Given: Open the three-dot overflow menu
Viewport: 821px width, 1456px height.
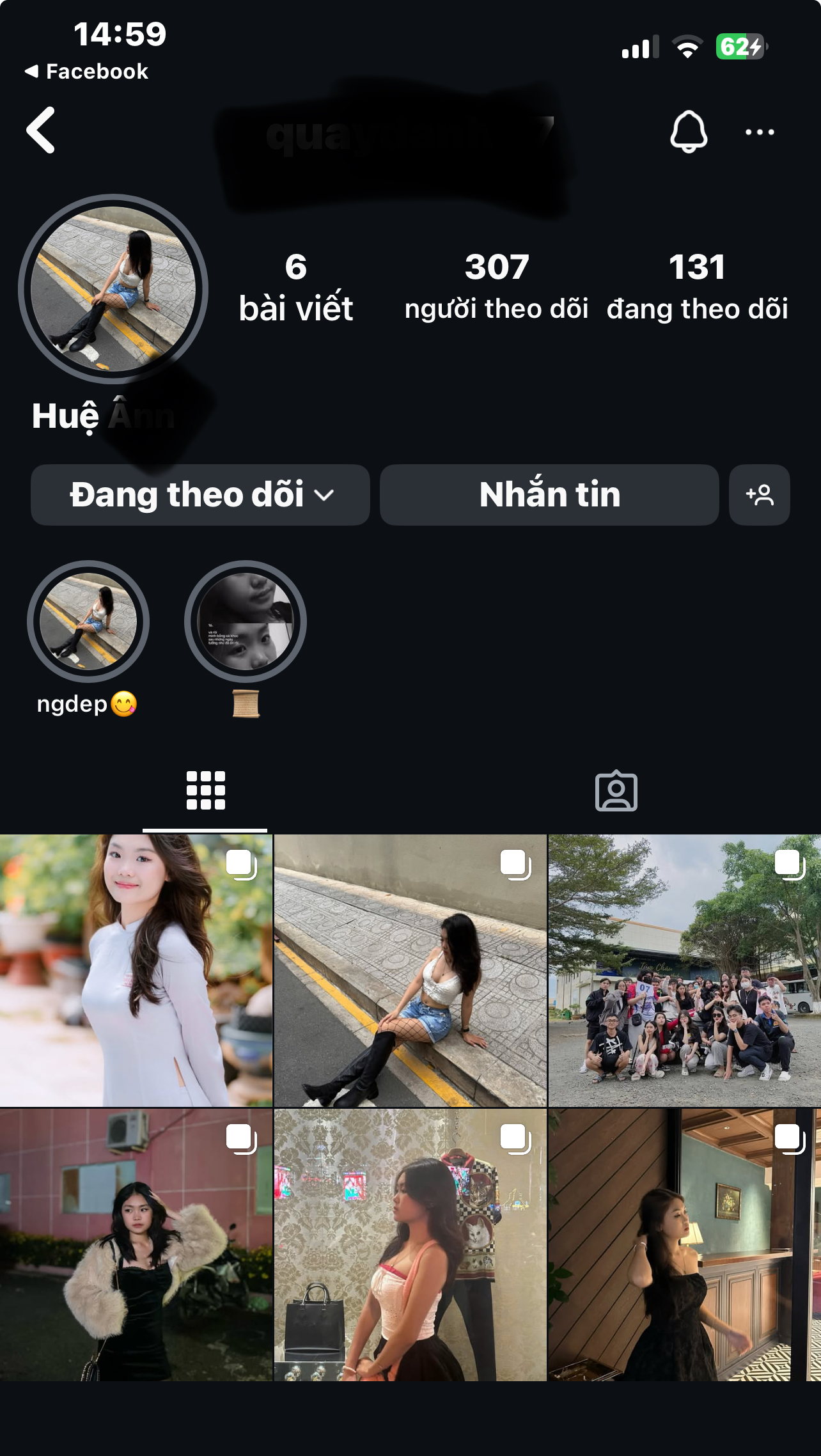Looking at the screenshot, I should [760, 132].
